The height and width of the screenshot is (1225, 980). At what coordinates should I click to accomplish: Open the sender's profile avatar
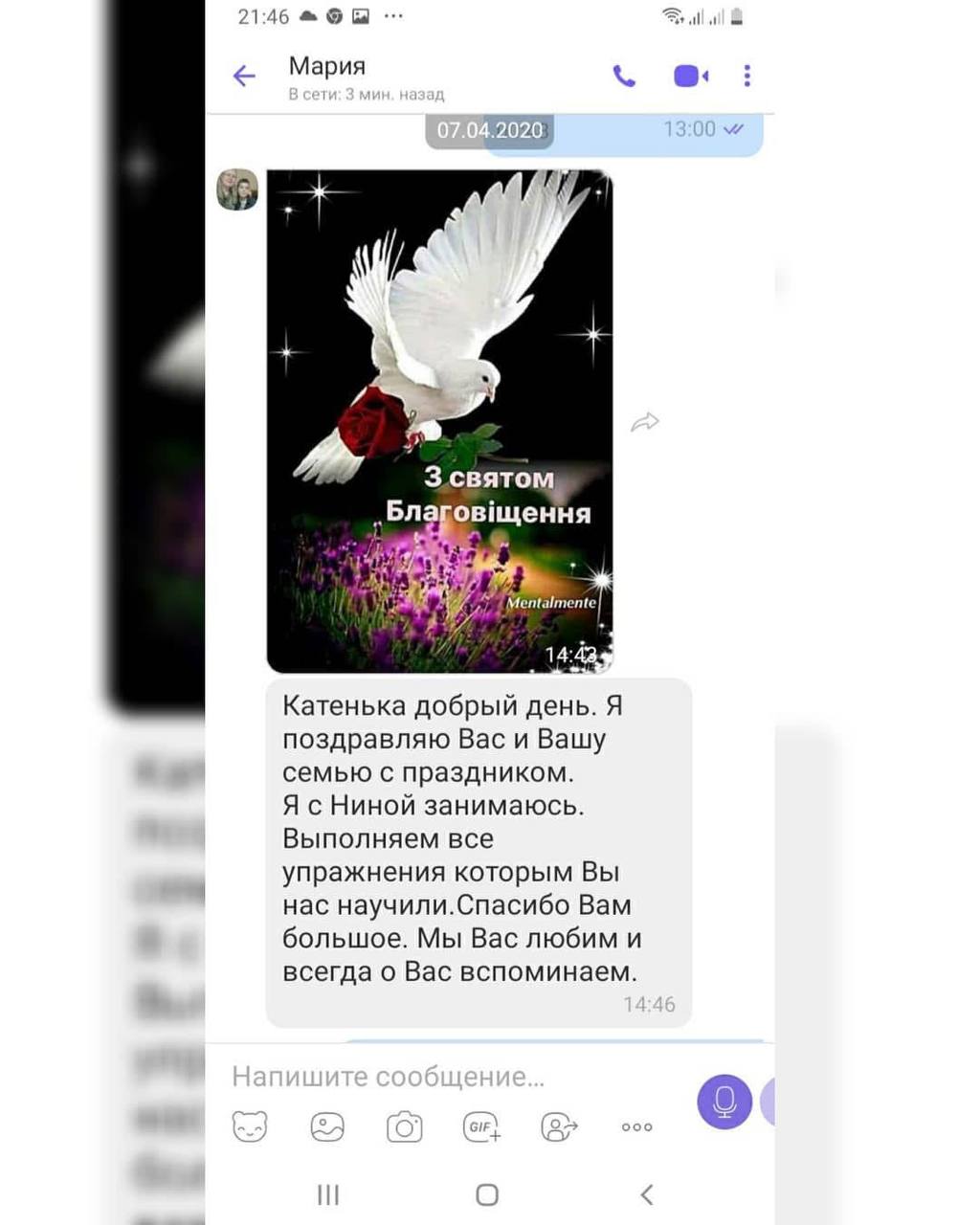[x=236, y=189]
